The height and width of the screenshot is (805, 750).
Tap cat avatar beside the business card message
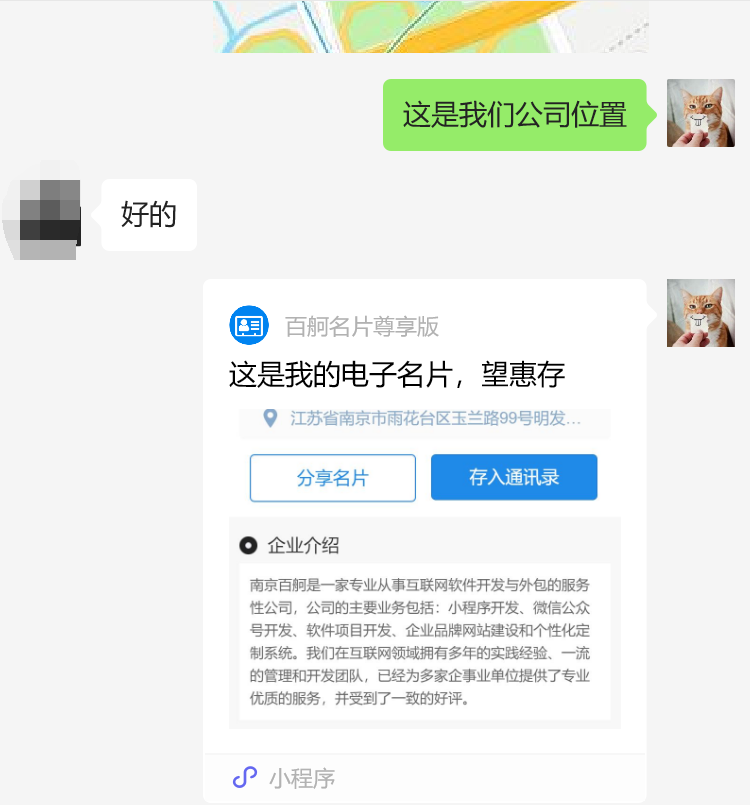pyautogui.click(x=700, y=313)
